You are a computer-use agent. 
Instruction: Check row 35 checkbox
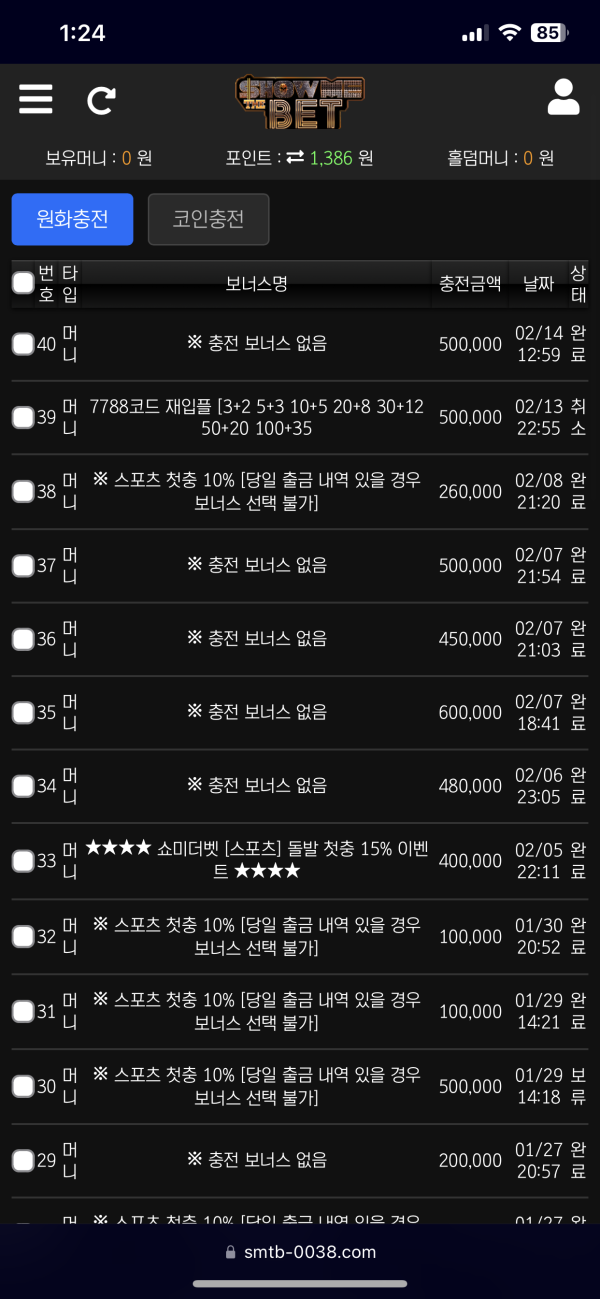(23, 713)
